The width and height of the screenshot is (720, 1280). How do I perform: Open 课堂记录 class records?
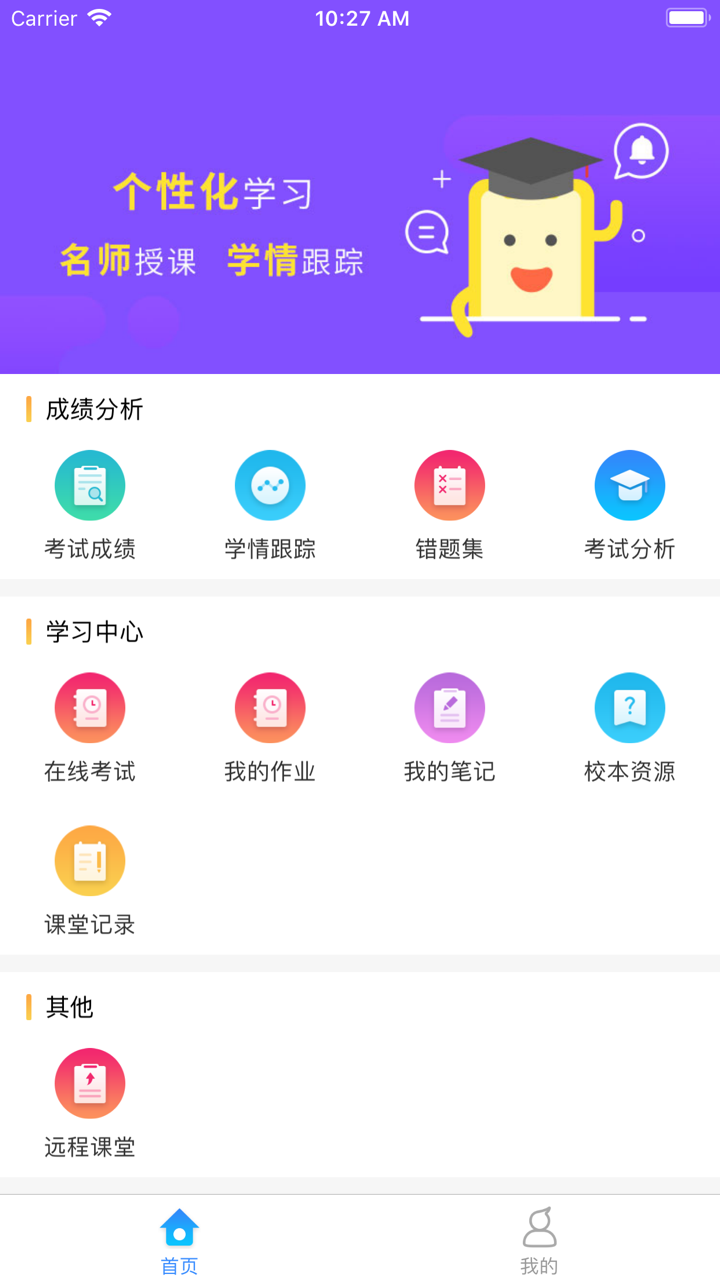[90, 860]
